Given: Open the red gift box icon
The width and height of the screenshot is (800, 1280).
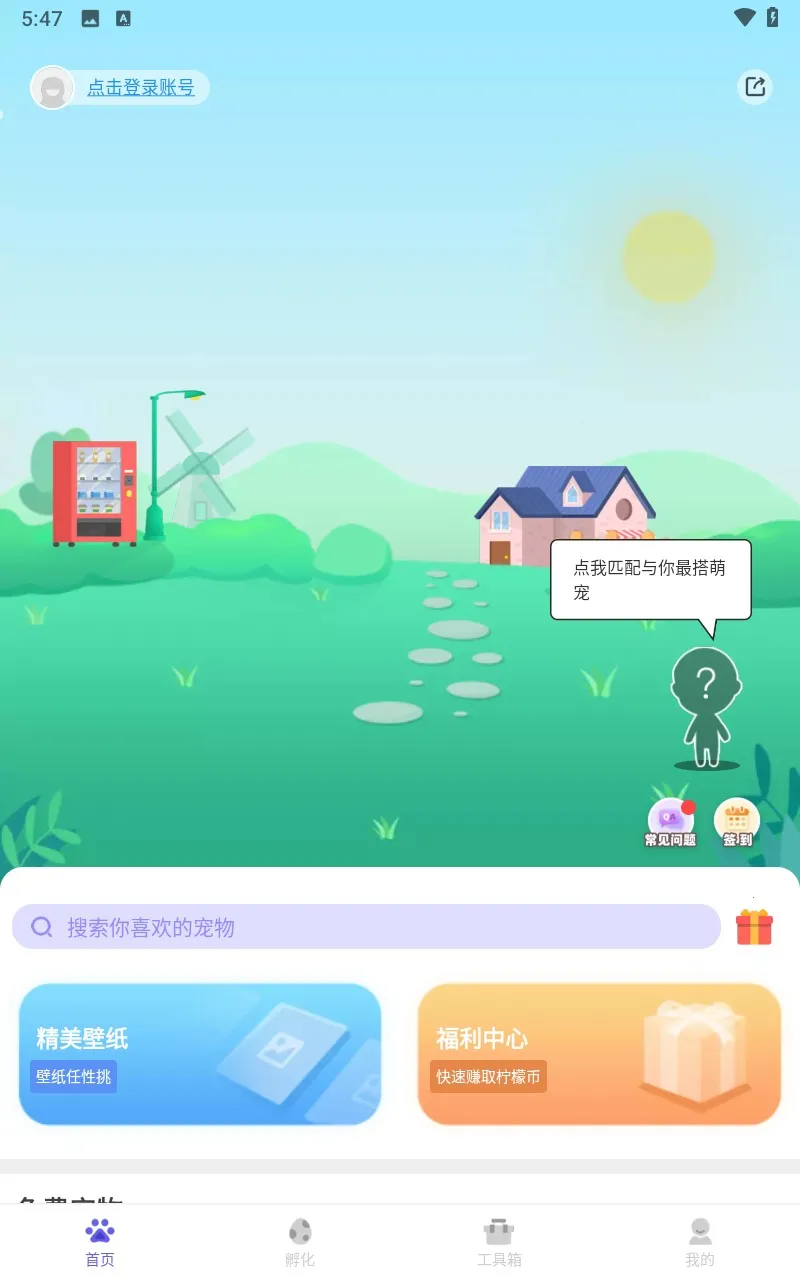Looking at the screenshot, I should [754, 927].
